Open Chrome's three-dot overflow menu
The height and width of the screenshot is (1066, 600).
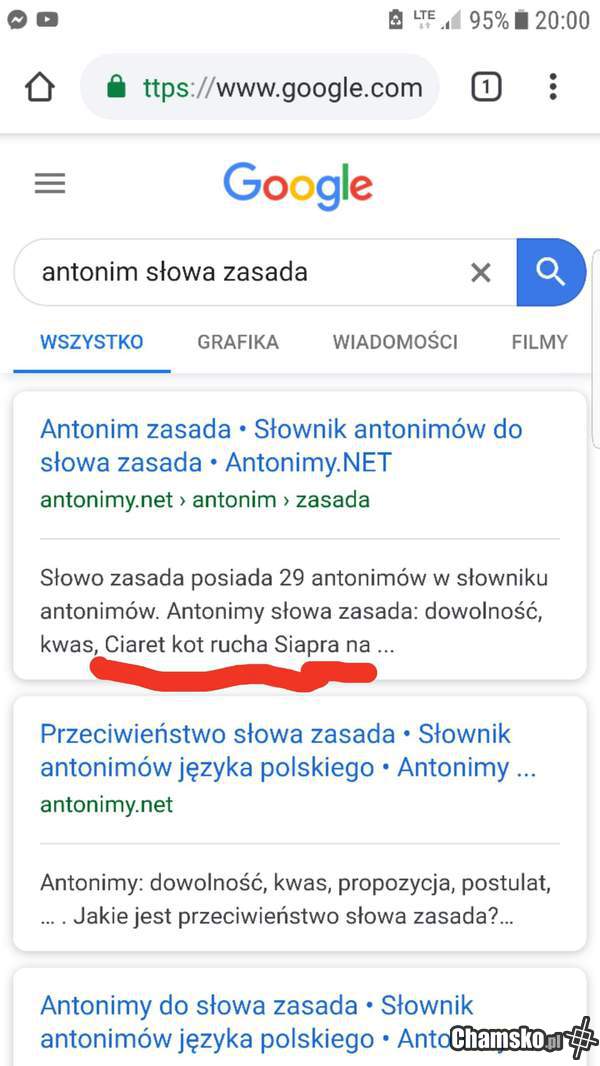coord(552,88)
